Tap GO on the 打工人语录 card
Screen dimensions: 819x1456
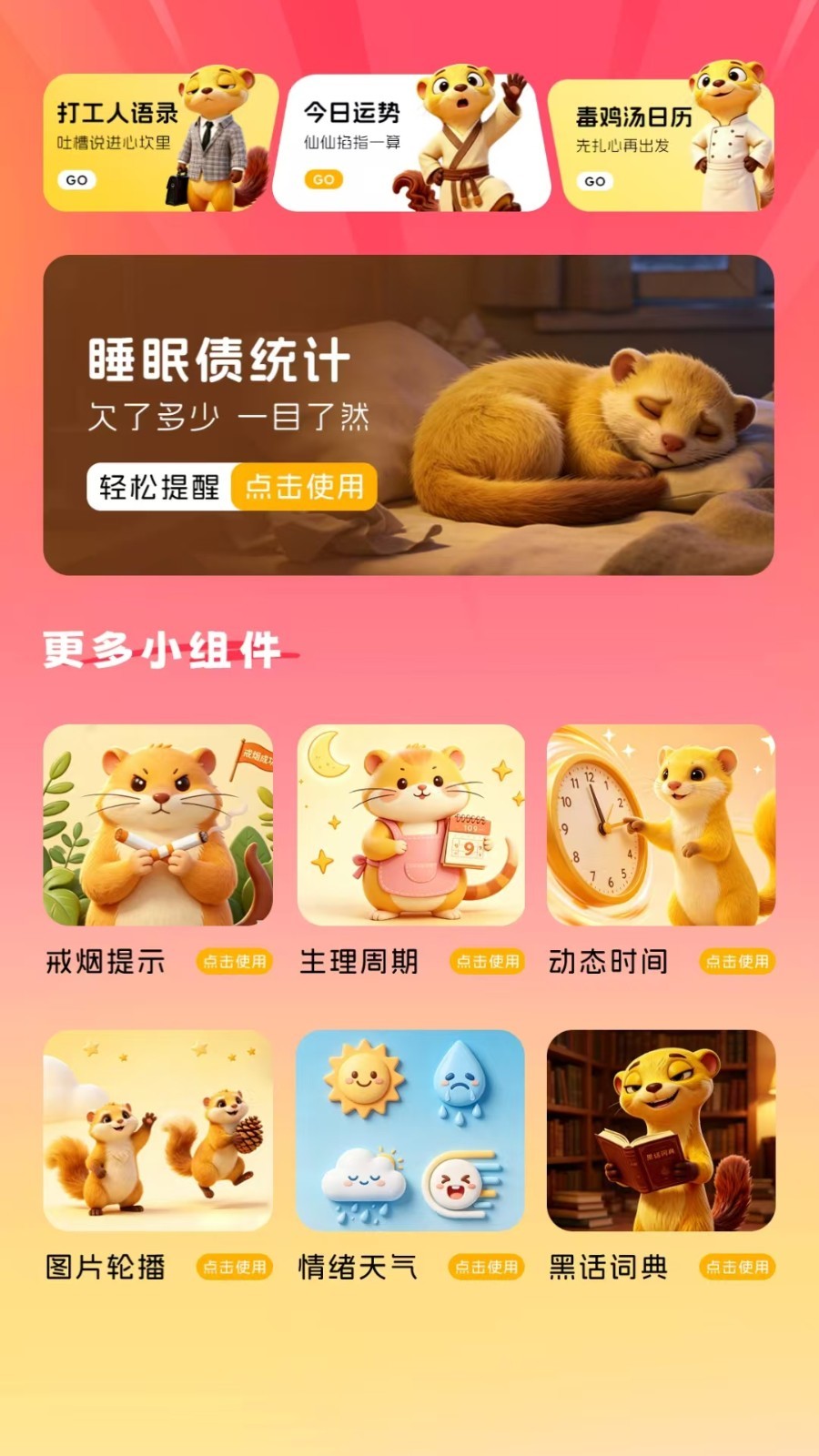76,180
